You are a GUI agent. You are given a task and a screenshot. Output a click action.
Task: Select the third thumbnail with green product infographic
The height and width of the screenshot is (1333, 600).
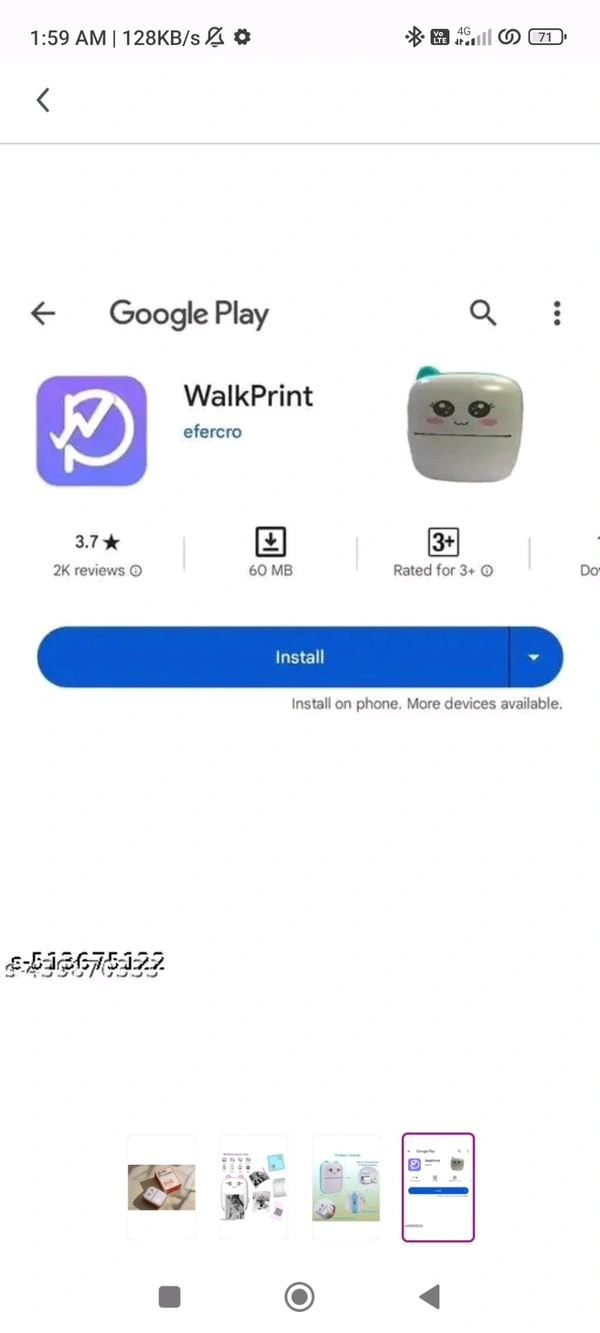pos(346,1187)
